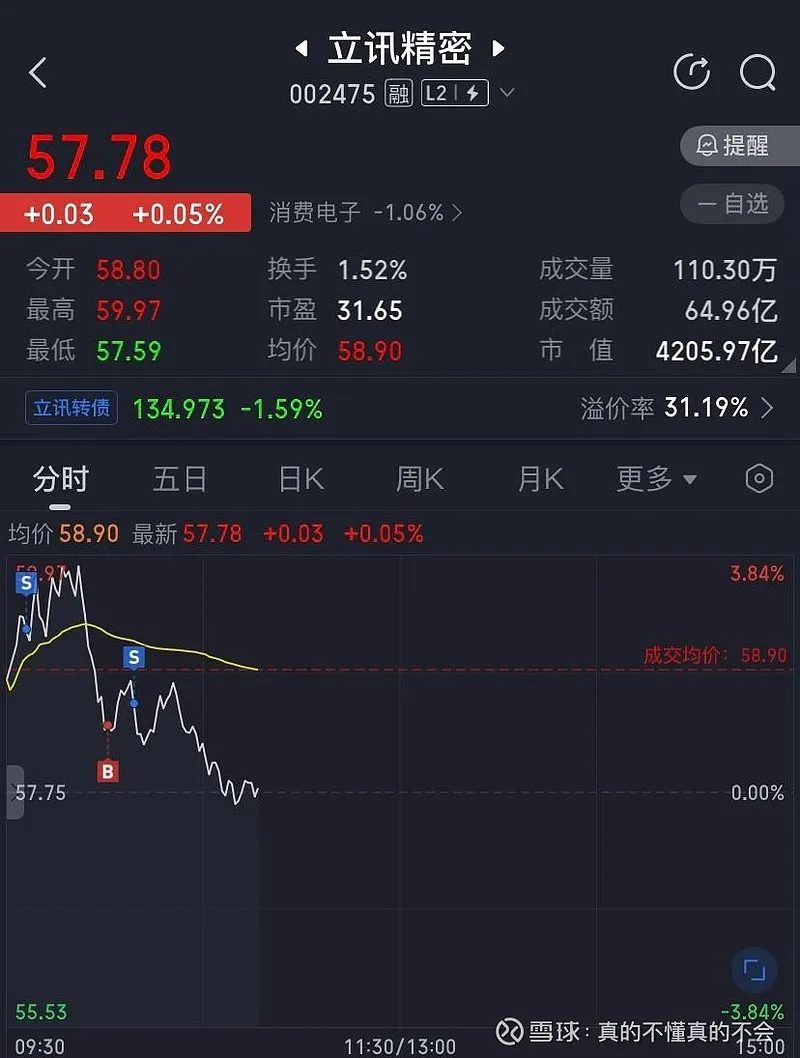Image resolution: width=800 pixels, height=1058 pixels.
Task: Expand the dropdown arrow next to L2
Action: coord(507,93)
